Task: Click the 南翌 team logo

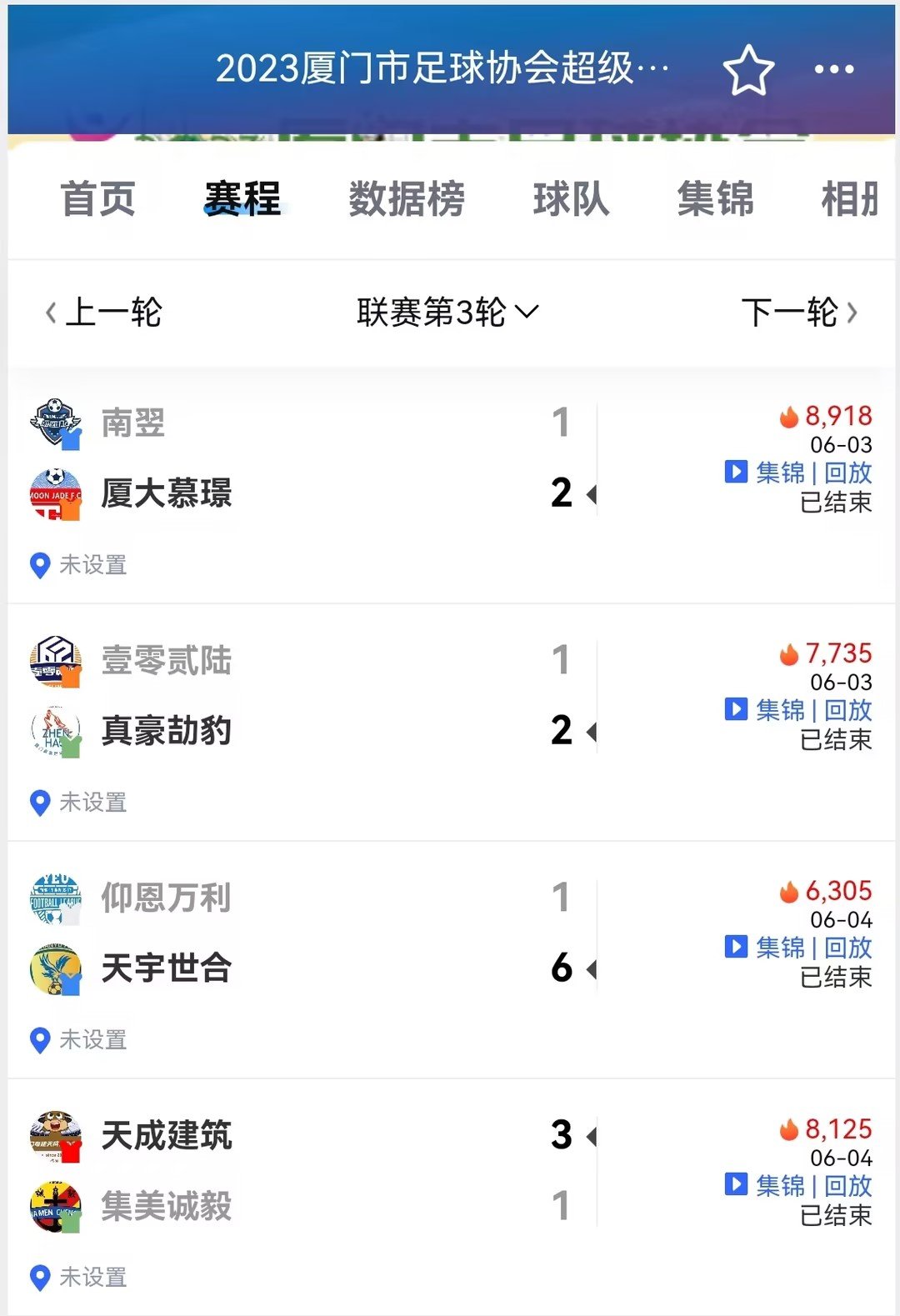Action: (53, 423)
